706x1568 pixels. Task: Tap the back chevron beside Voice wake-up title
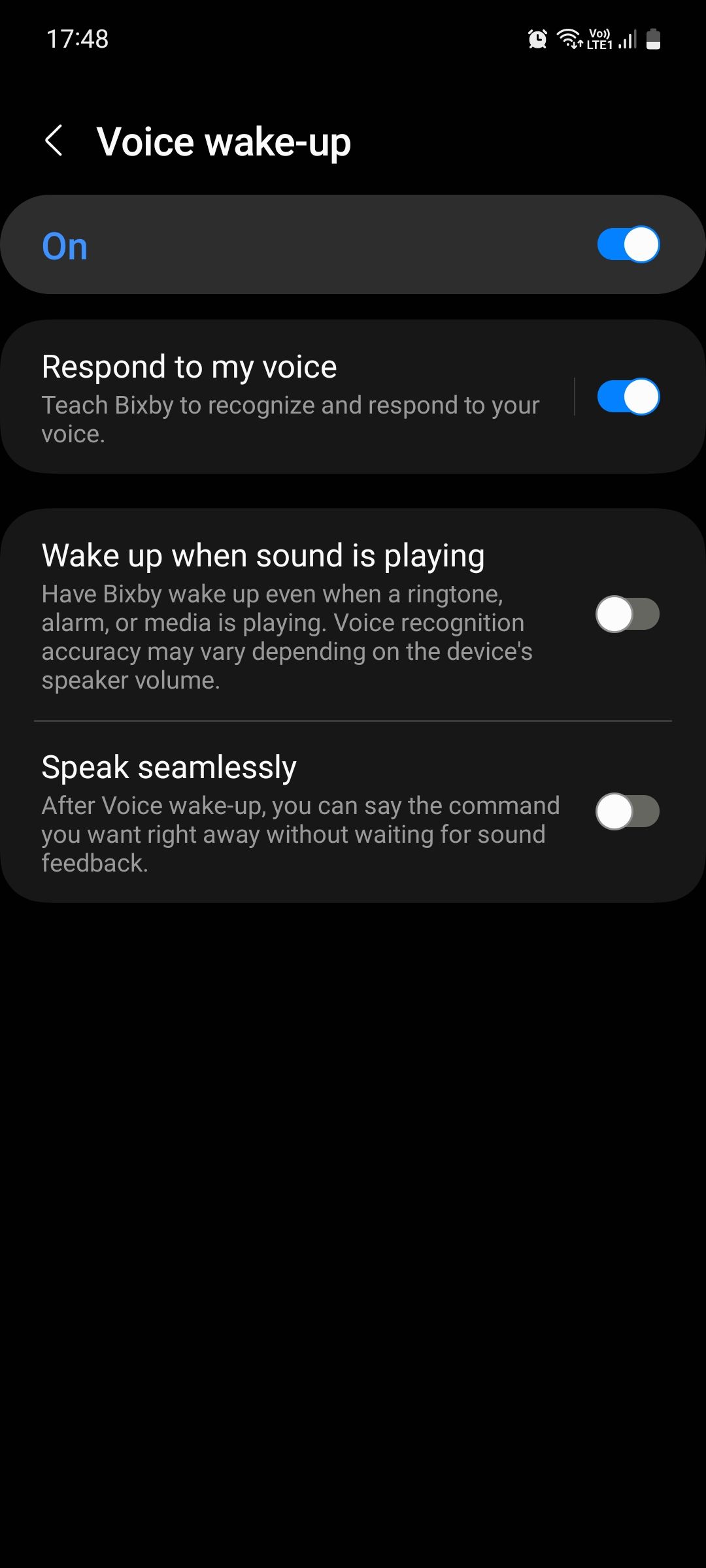[x=55, y=141]
